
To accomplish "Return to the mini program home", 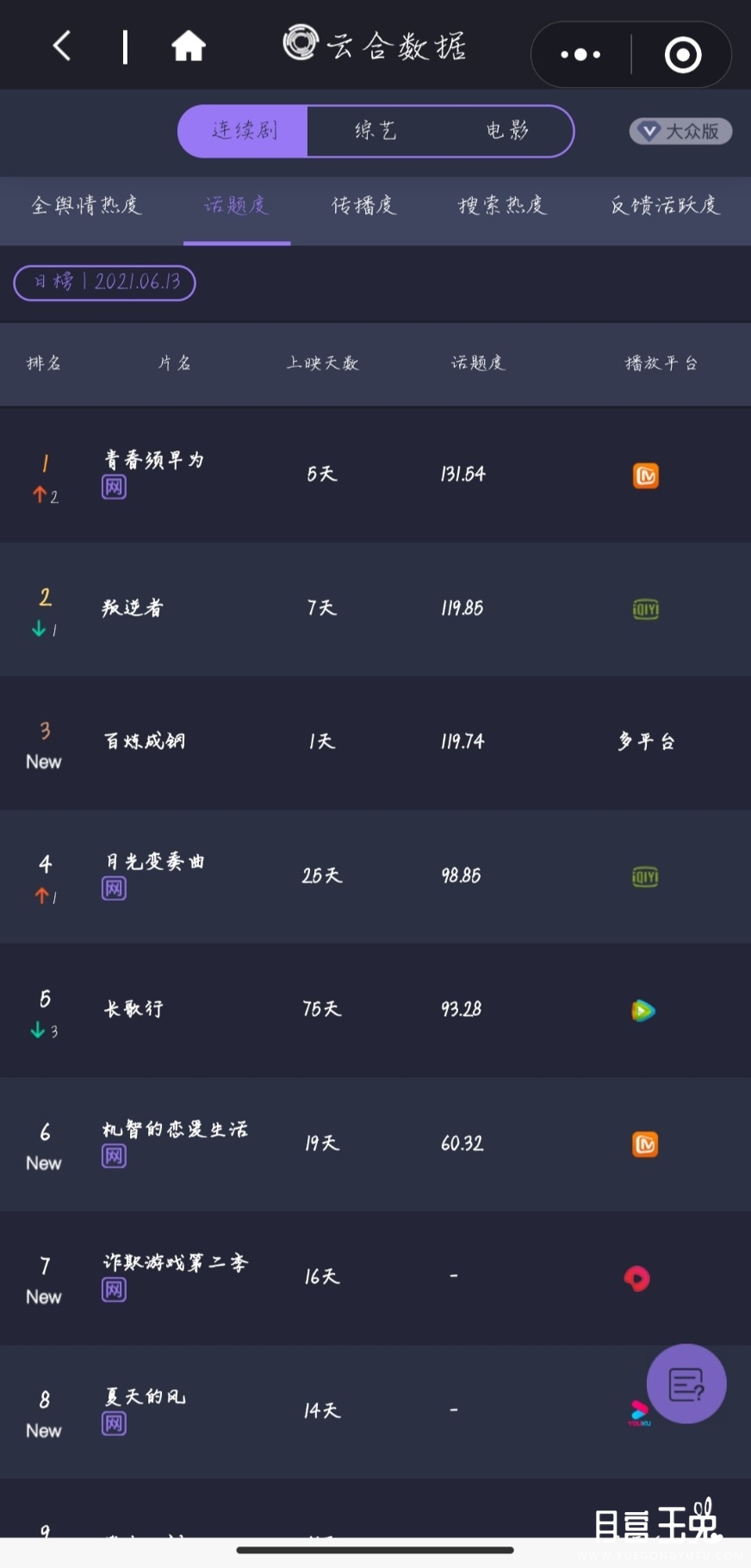I will 188,46.
